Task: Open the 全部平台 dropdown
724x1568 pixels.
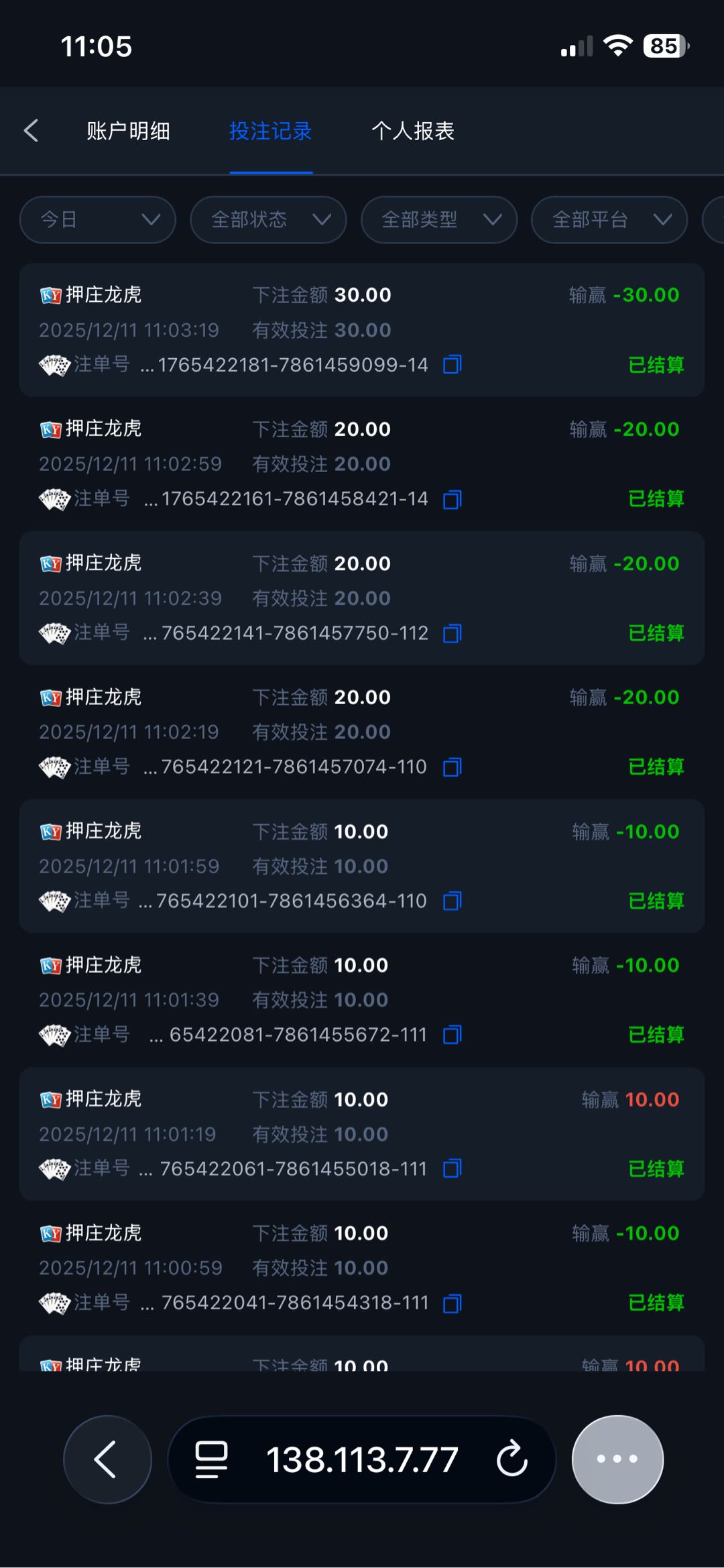Action: pyautogui.click(x=609, y=220)
